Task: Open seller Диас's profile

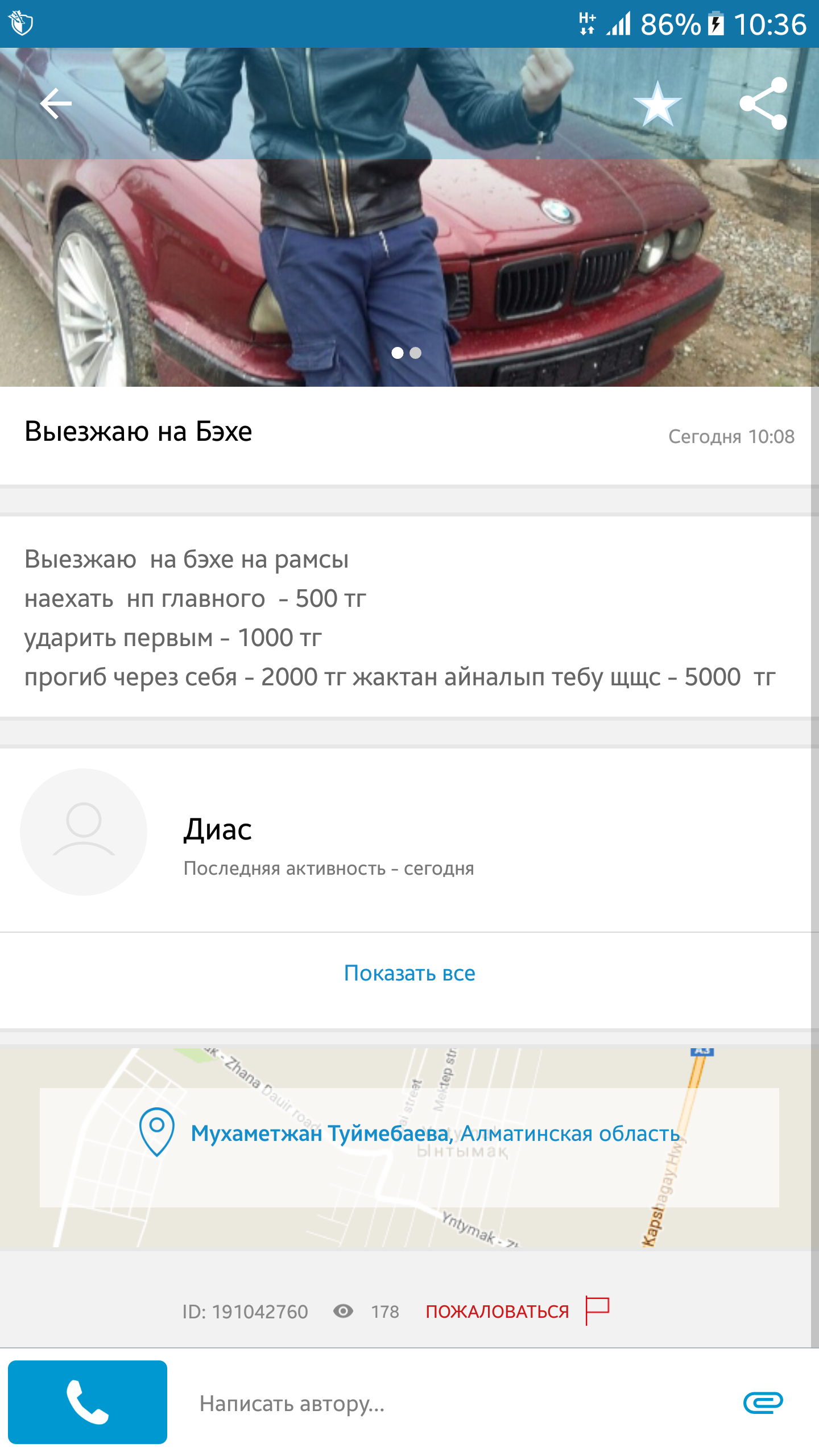Action: [218, 830]
